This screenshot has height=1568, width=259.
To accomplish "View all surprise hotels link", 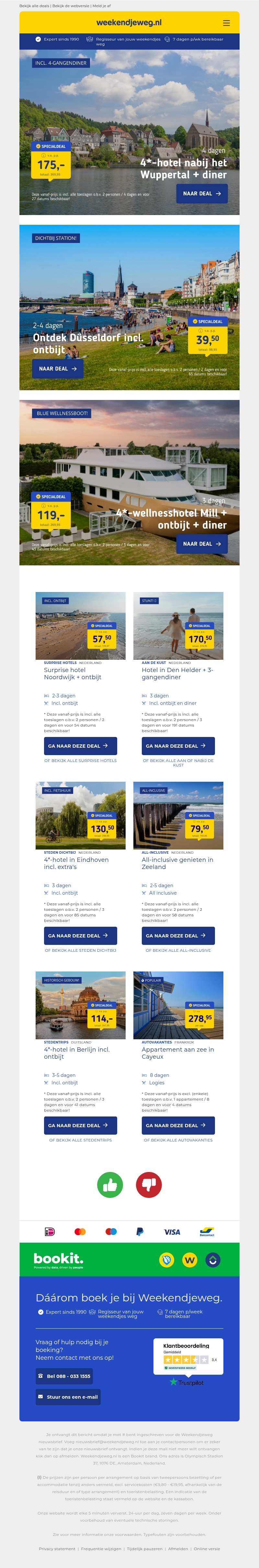I will [80, 761].
